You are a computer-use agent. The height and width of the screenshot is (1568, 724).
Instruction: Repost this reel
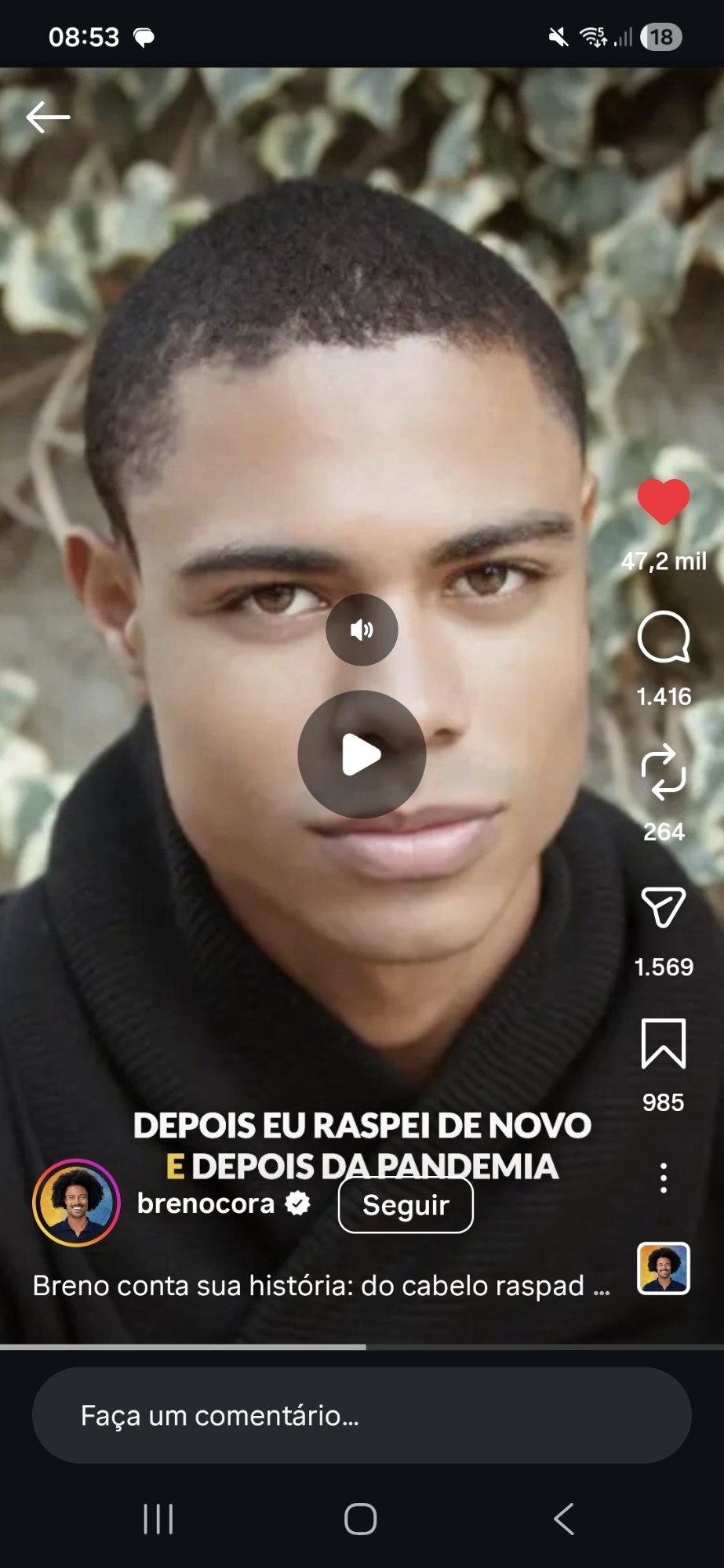click(x=664, y=772)
